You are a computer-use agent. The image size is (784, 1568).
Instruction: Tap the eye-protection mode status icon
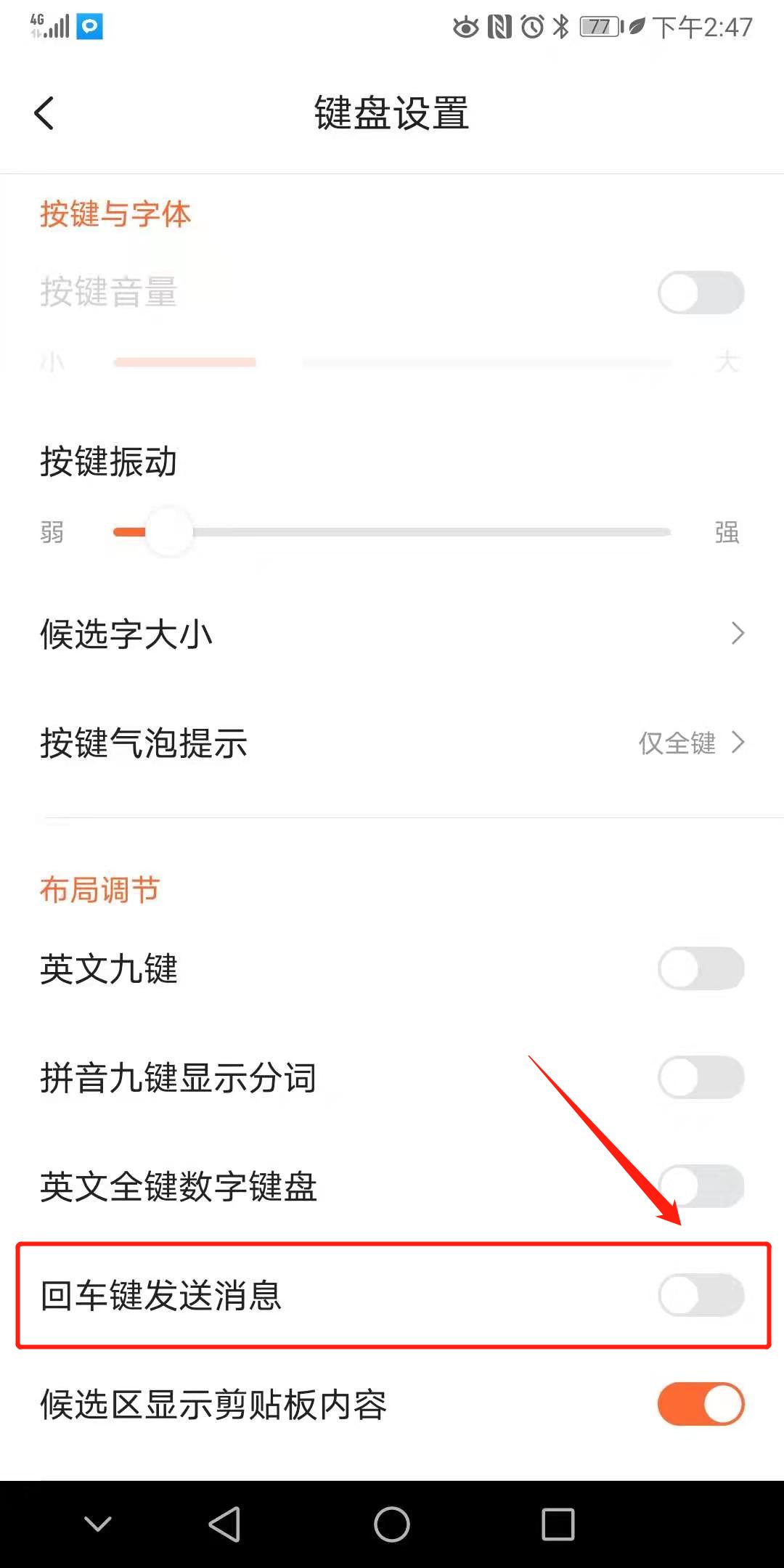click(x=465, y=26)
